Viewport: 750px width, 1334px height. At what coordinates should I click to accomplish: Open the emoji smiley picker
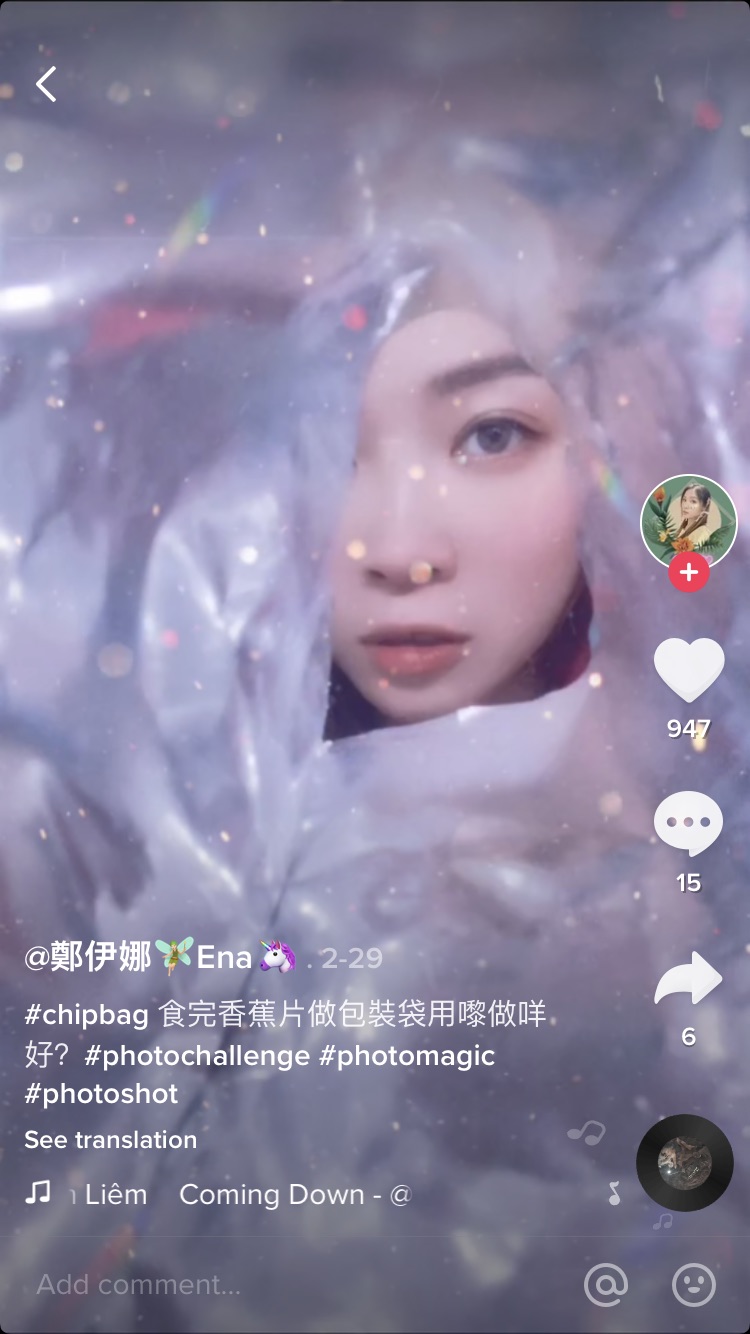[x=693, y=1284]
